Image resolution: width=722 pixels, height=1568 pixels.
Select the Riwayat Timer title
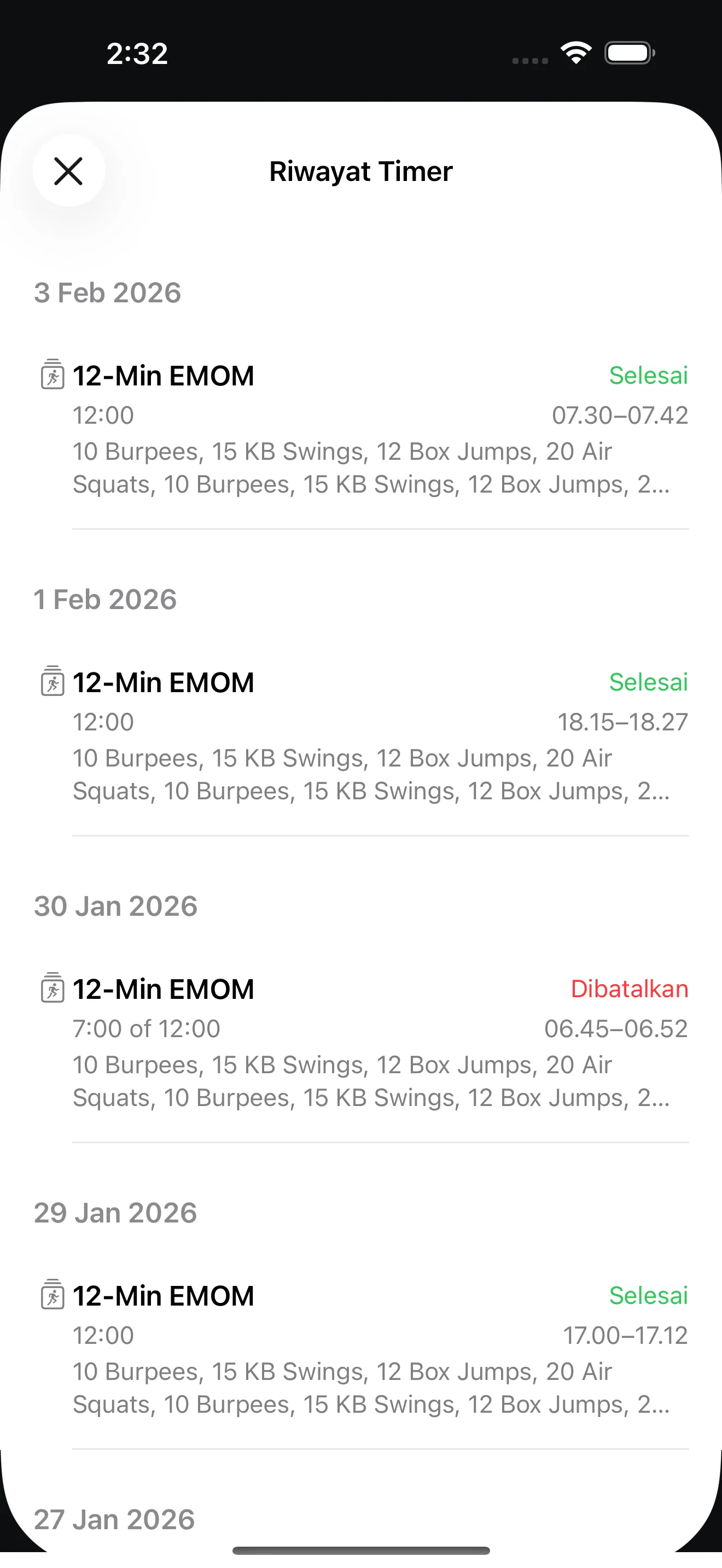click(360, 171)
